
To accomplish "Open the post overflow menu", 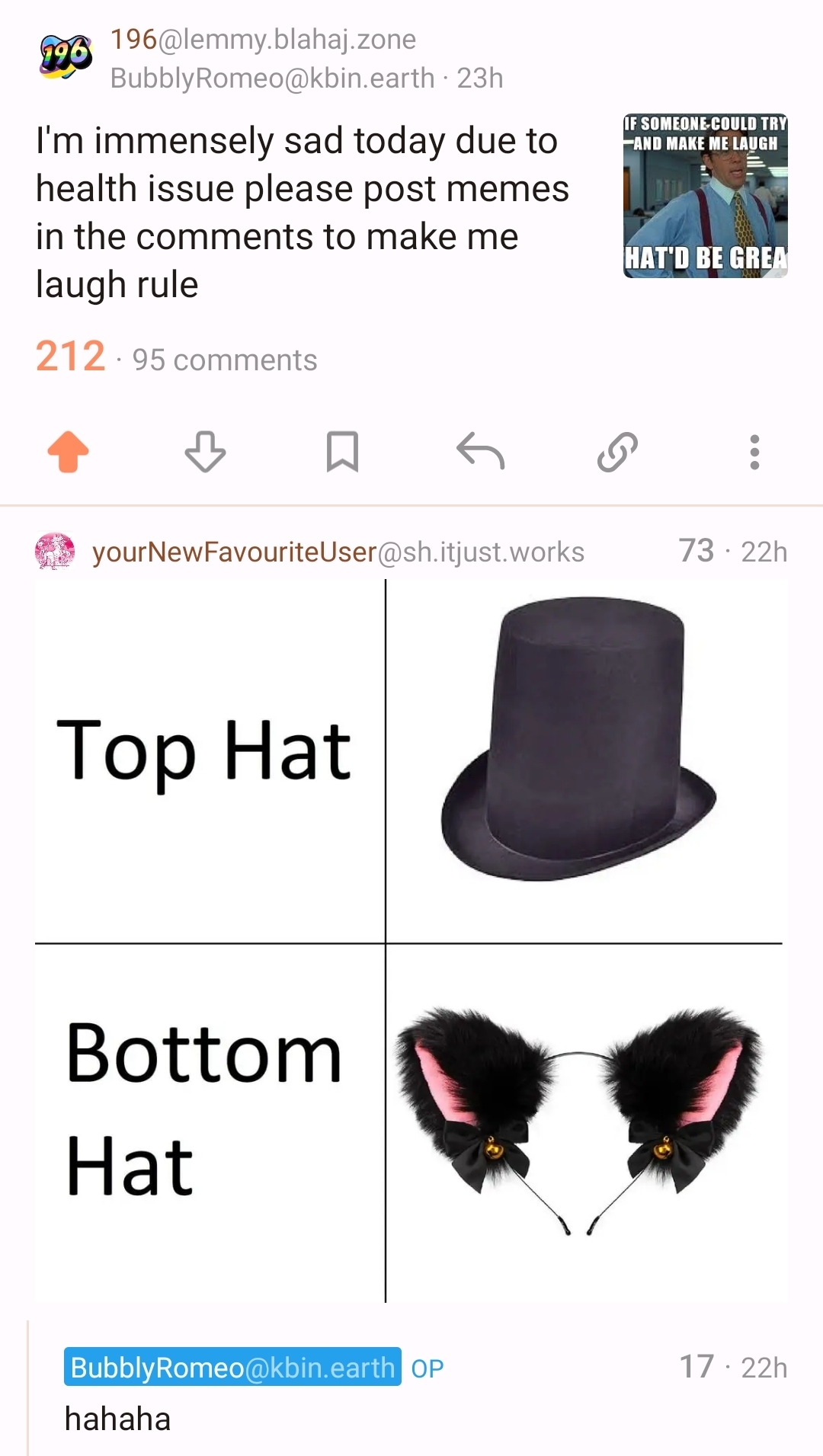I will click(754, 452).
